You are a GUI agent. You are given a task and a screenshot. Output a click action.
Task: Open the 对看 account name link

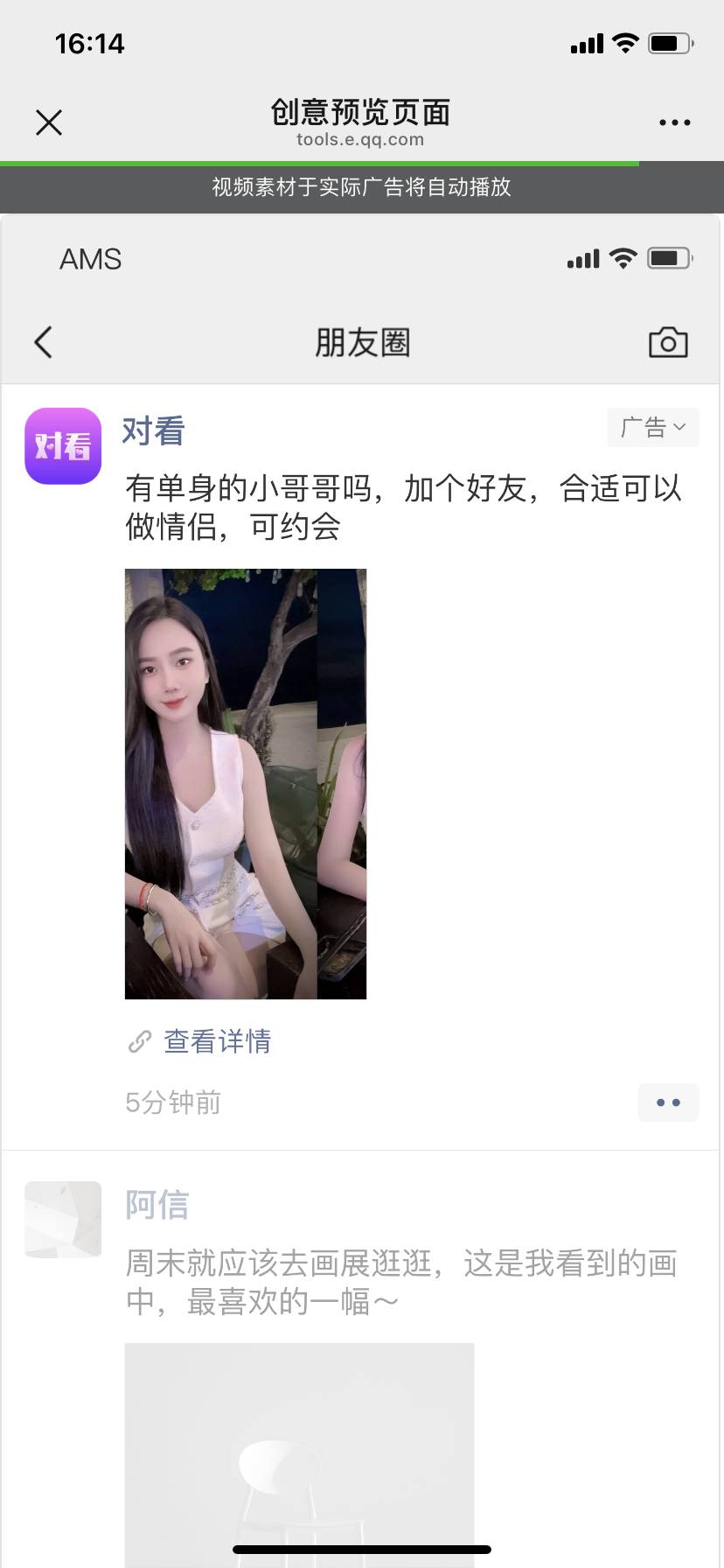pos(154,431)
